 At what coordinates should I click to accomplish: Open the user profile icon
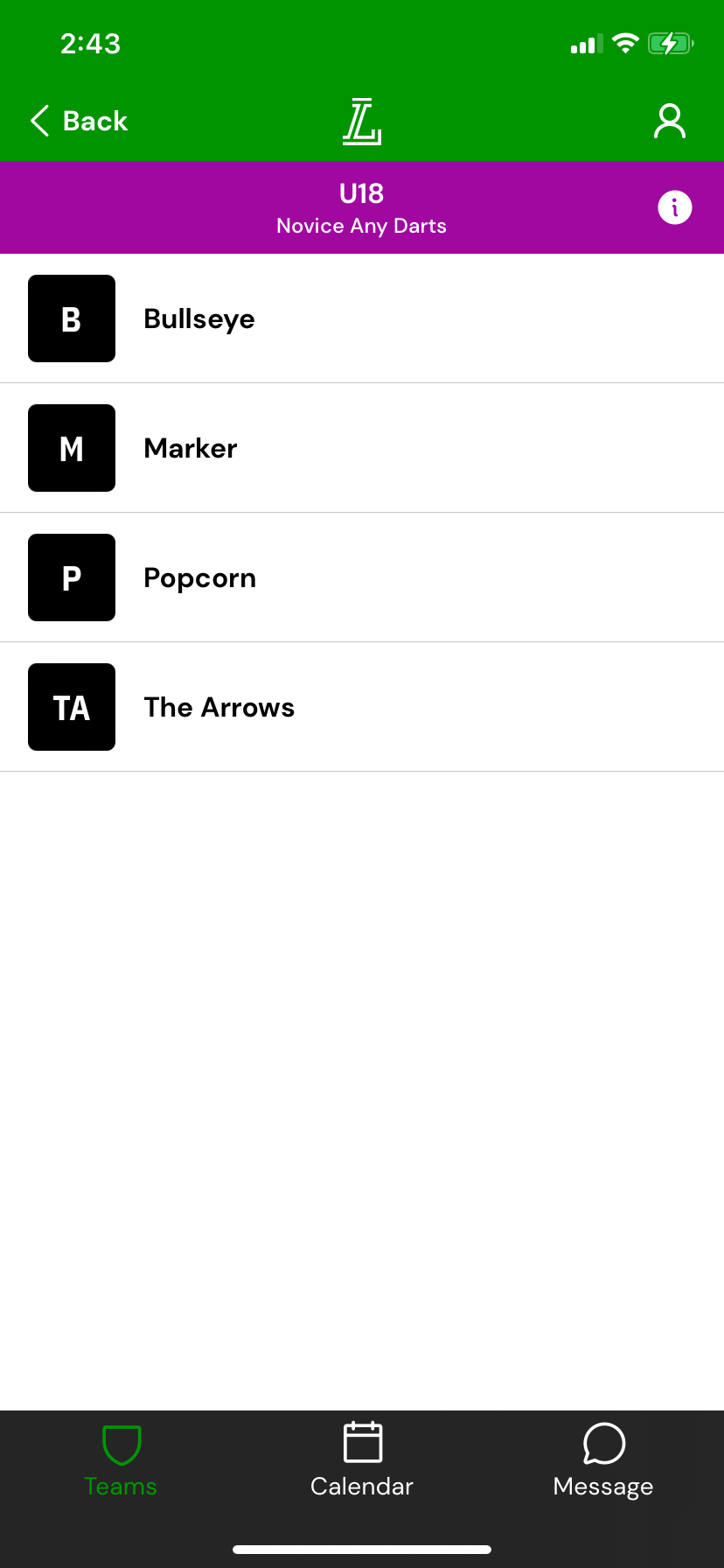click(669, 121)
